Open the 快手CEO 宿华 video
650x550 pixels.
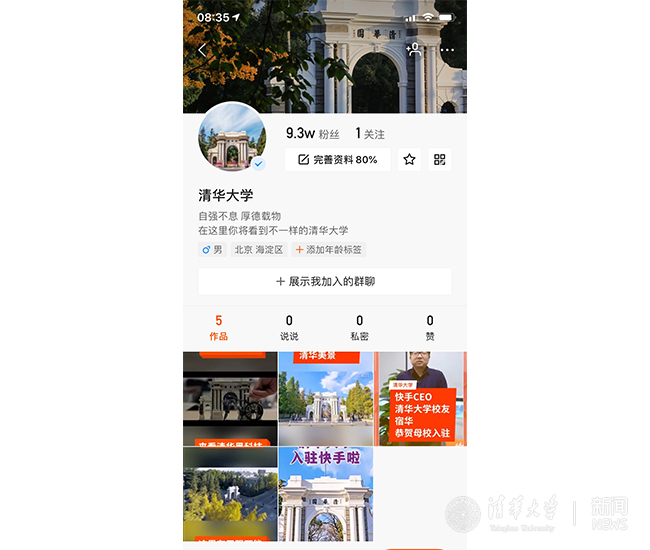421,399
